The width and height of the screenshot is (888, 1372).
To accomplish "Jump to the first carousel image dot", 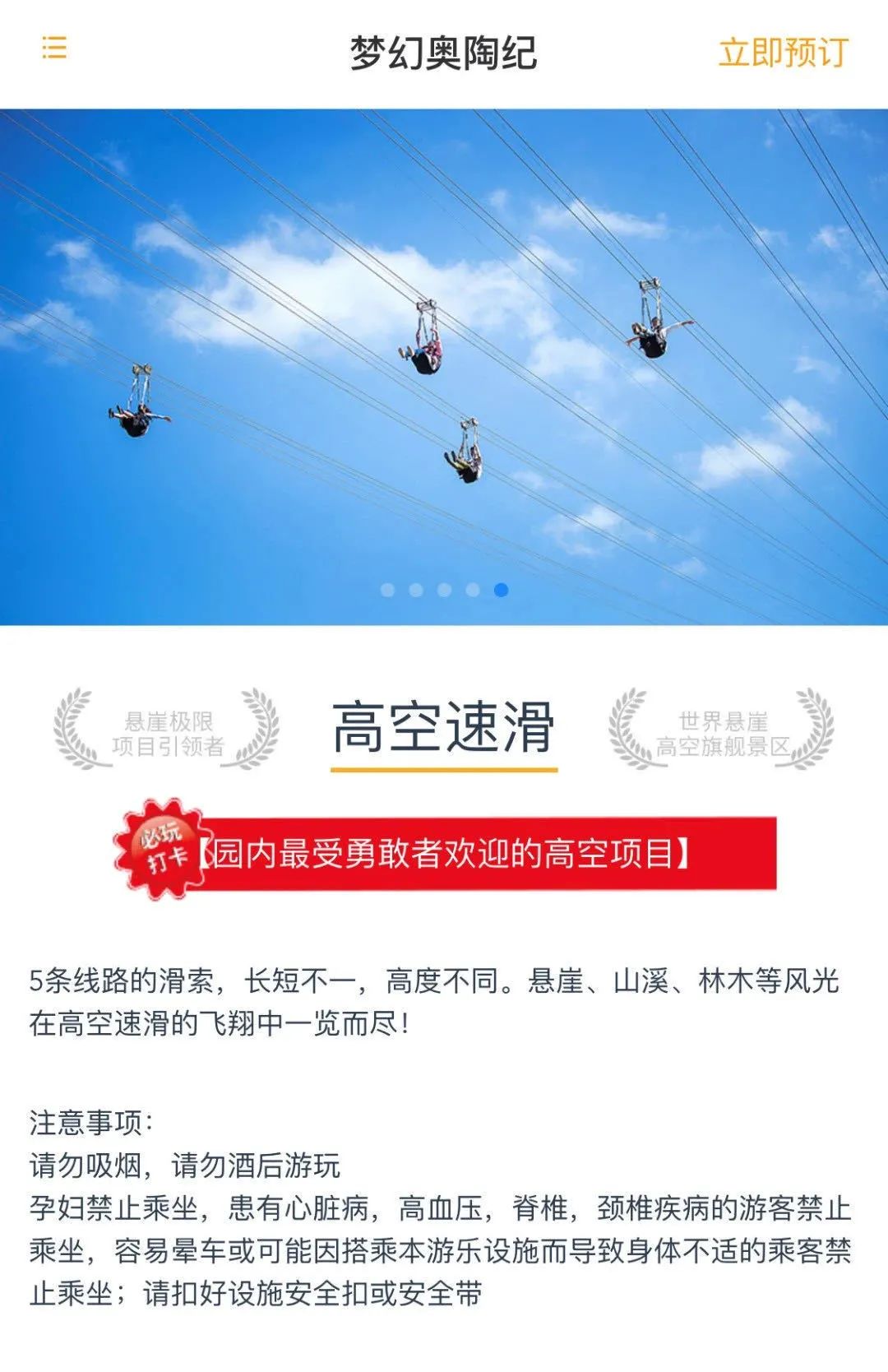I will click(388, 590).
